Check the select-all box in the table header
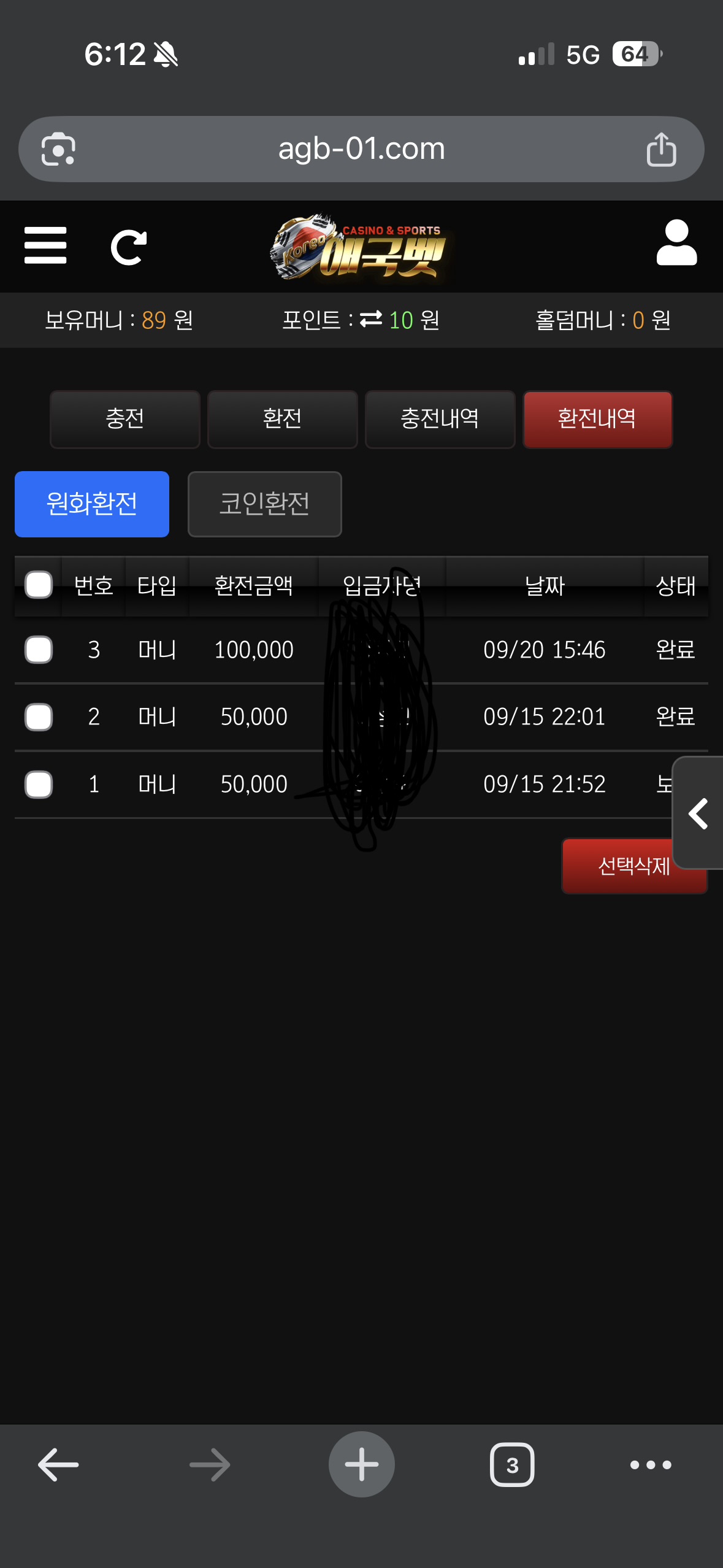 point(39,585)
